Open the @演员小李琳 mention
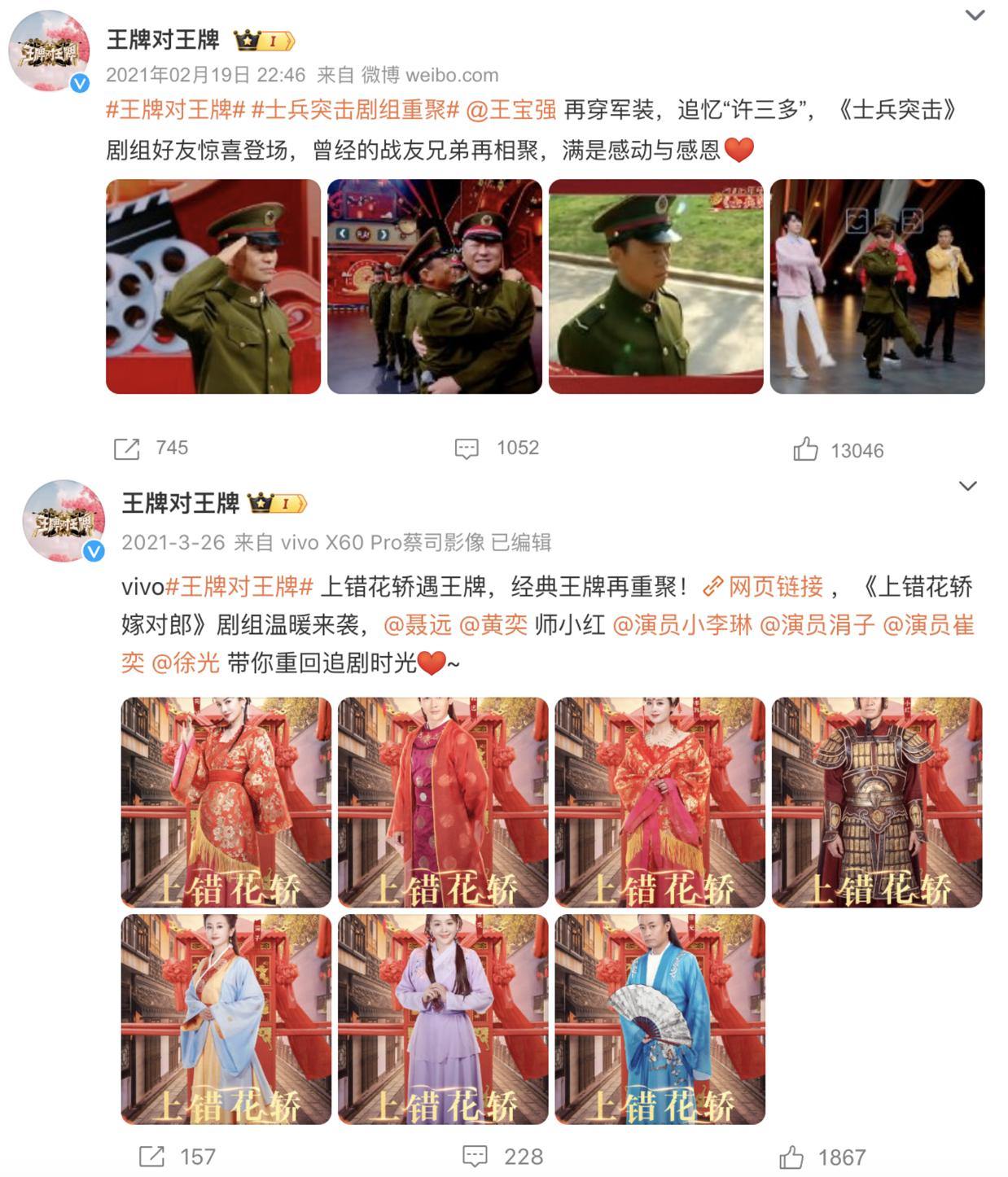 [x=681, y=625]
